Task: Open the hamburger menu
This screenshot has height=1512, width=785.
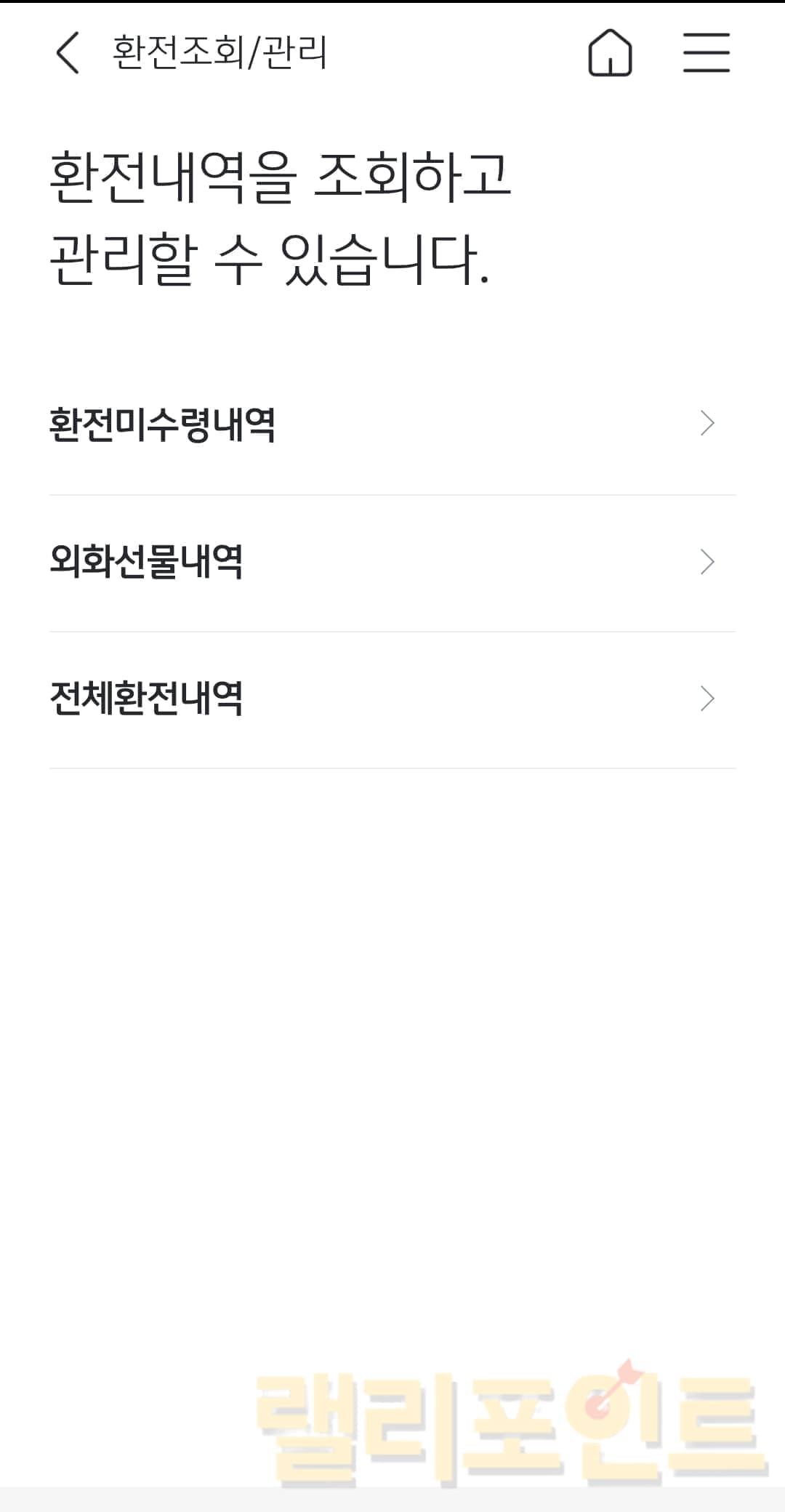Action: pos(706,53)
